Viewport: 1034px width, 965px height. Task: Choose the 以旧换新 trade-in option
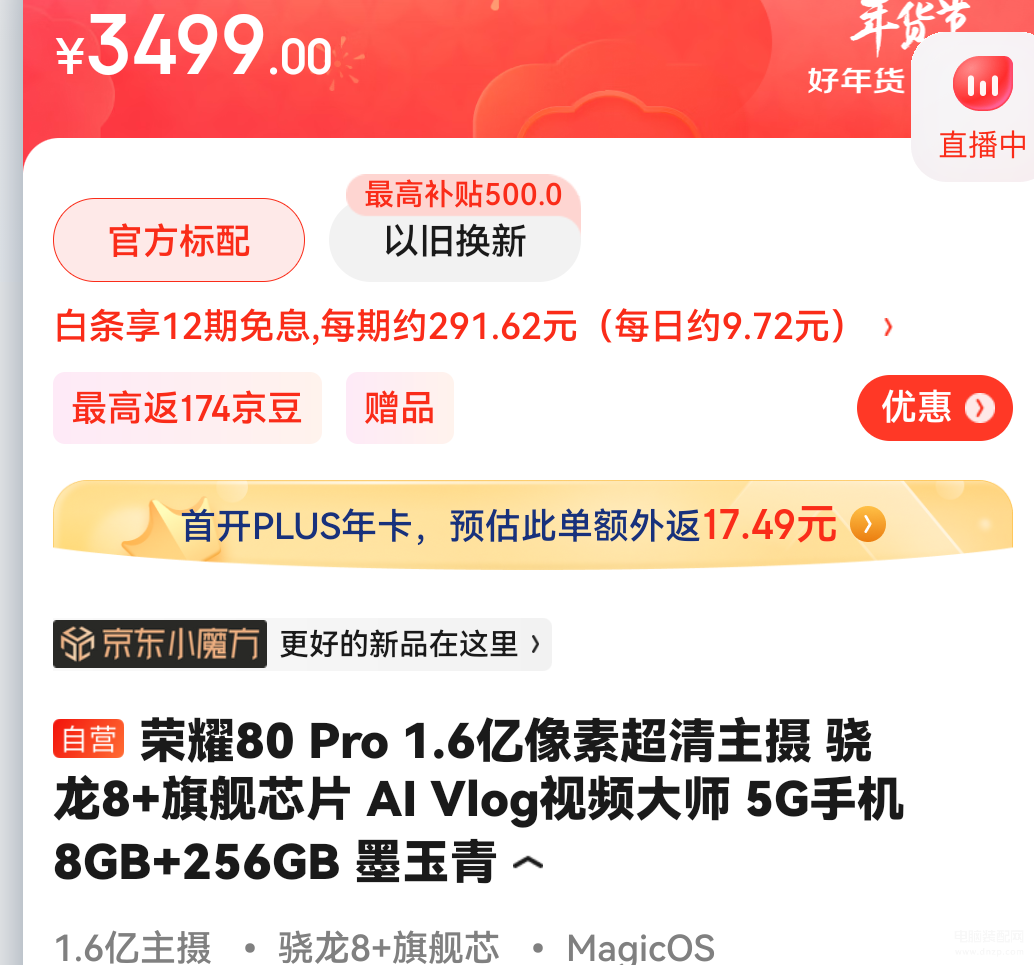pos(455,242)
